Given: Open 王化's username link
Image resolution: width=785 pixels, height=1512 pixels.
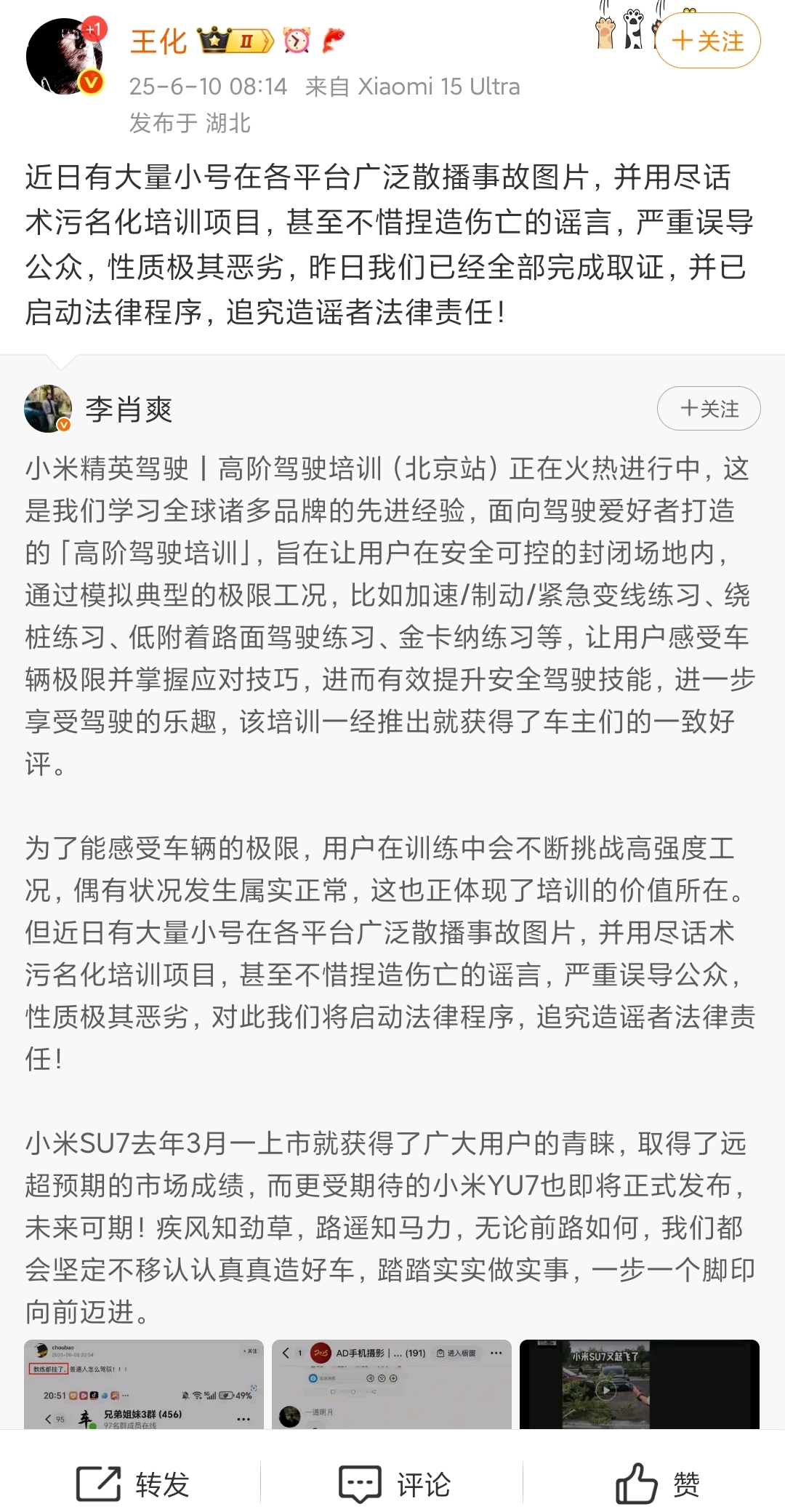Looking at the screenshot, I should pyautogui.click(x=158, y=41).
